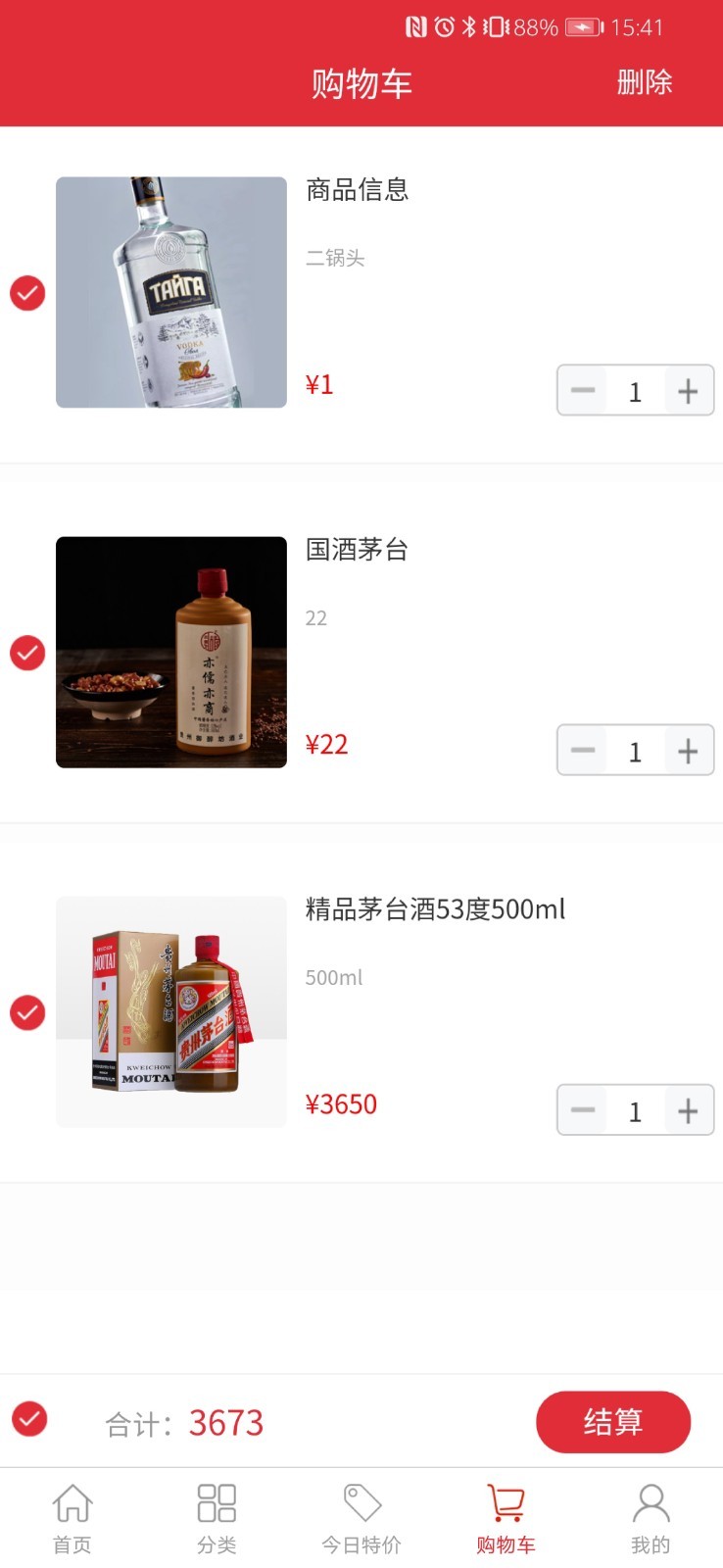This screenshot has height=1568, width=723.
Task: Decrease quantity of 二锅头 item
Action: tap(583, 391)
